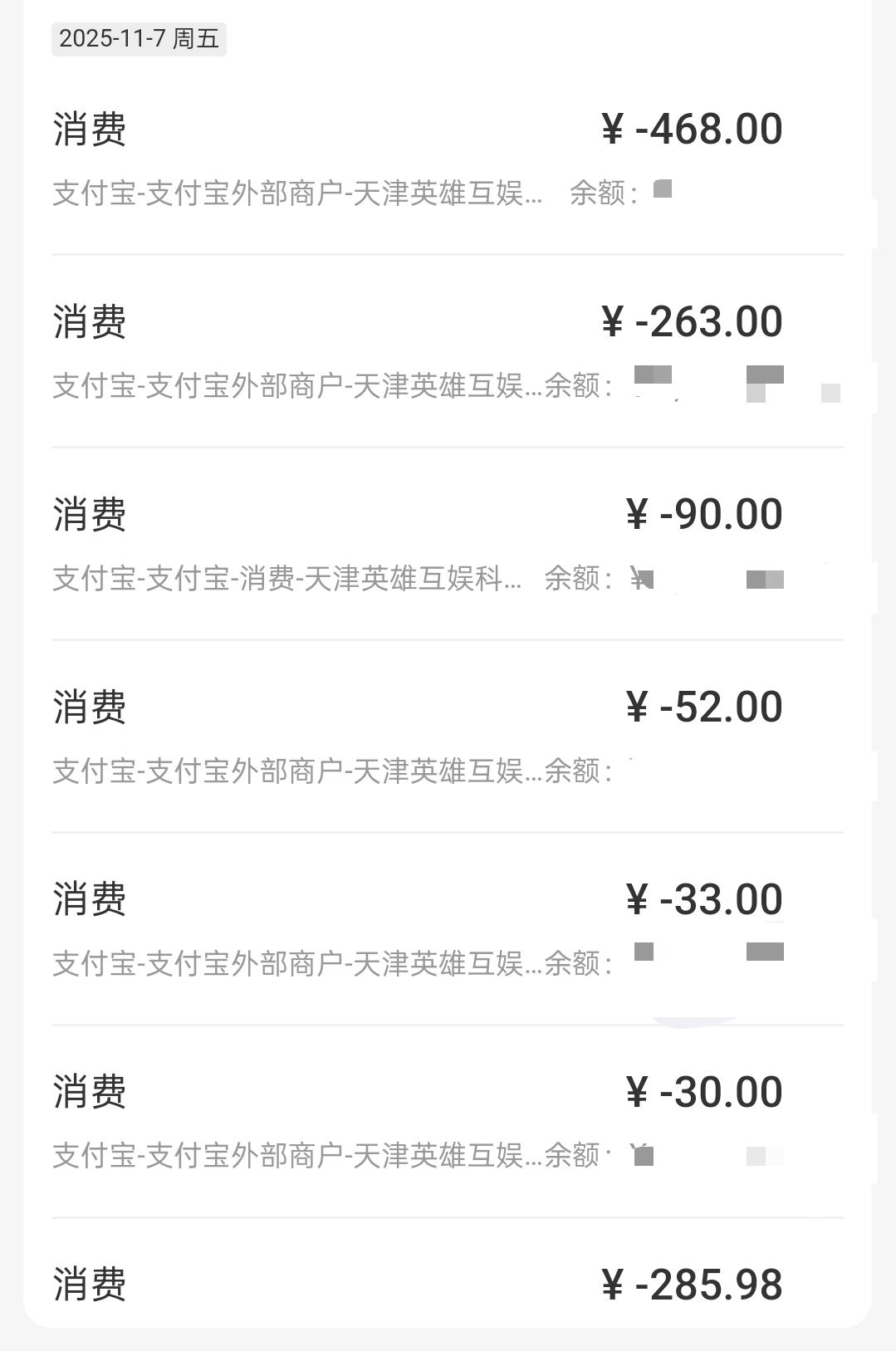896x1351 pixels.
Task: Select the 消费 label of ¥-285.98 entry
Action: coord(87,1285)
